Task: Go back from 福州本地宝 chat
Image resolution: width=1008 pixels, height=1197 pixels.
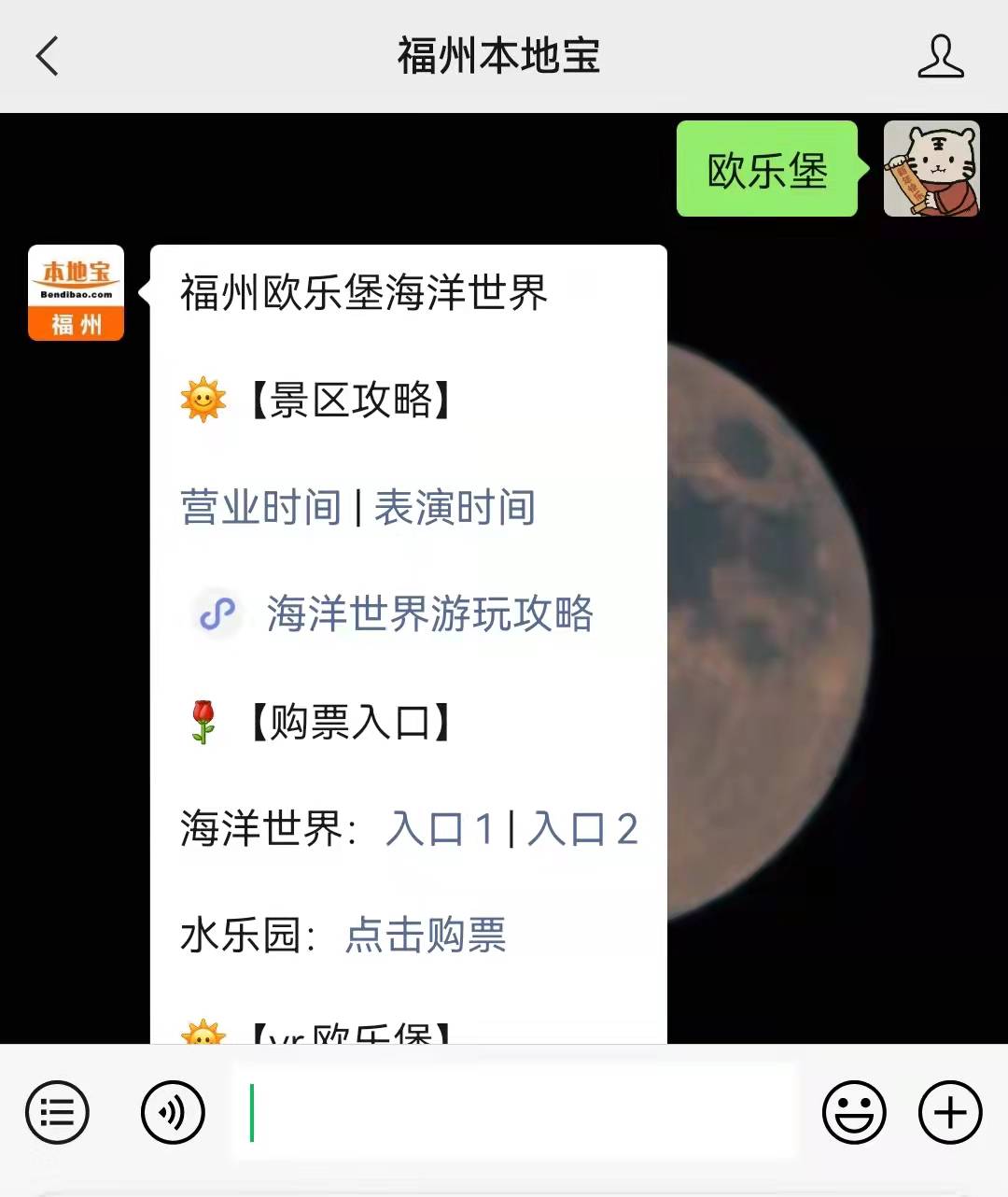Action: pyautogui.click(x=48, y=56)
